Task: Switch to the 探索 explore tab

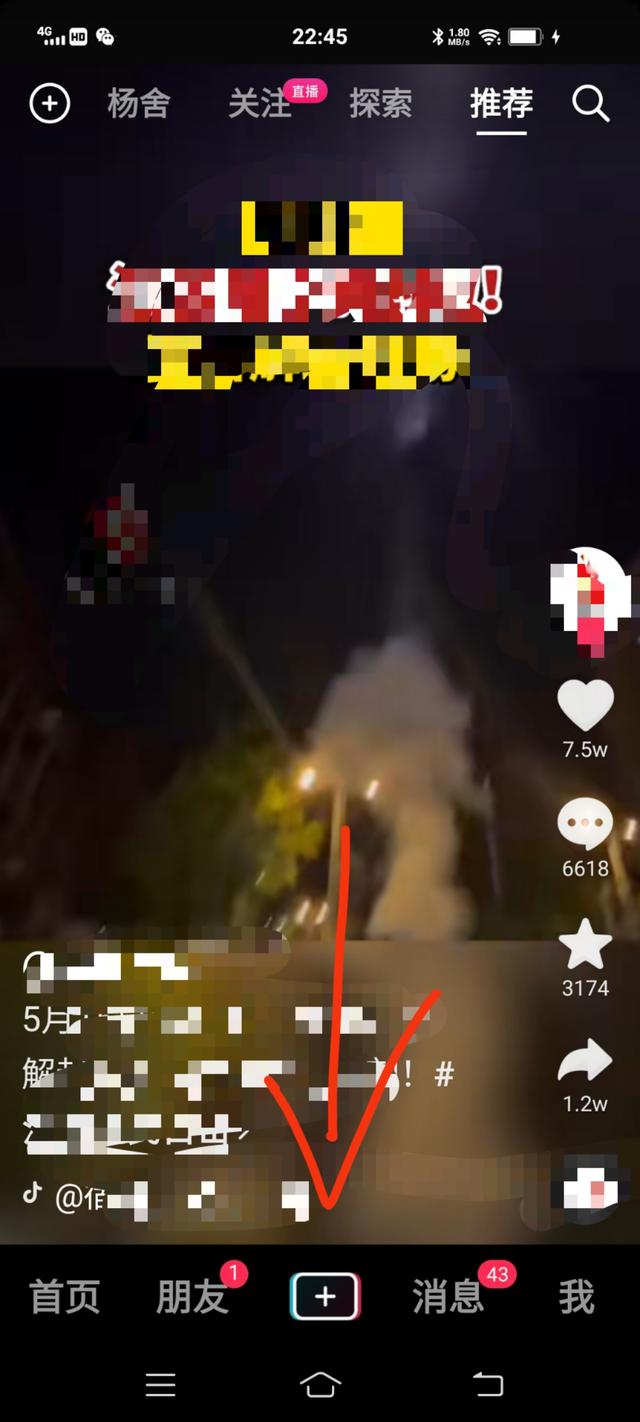Action: [x=380, y=103]
